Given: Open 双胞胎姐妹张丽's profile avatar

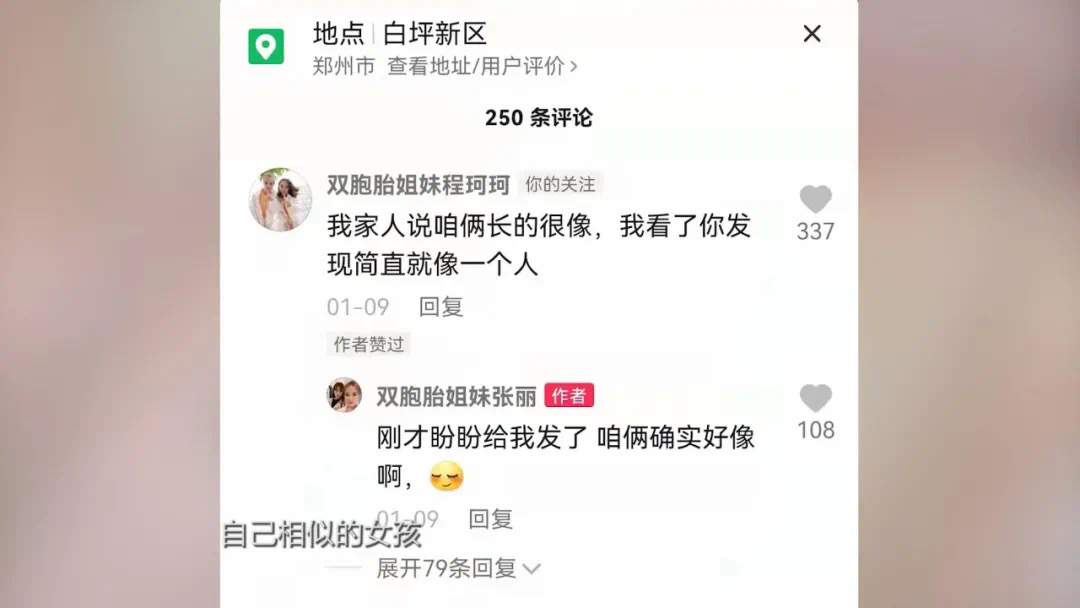Looking at the screenshot, I should [344, 395].
